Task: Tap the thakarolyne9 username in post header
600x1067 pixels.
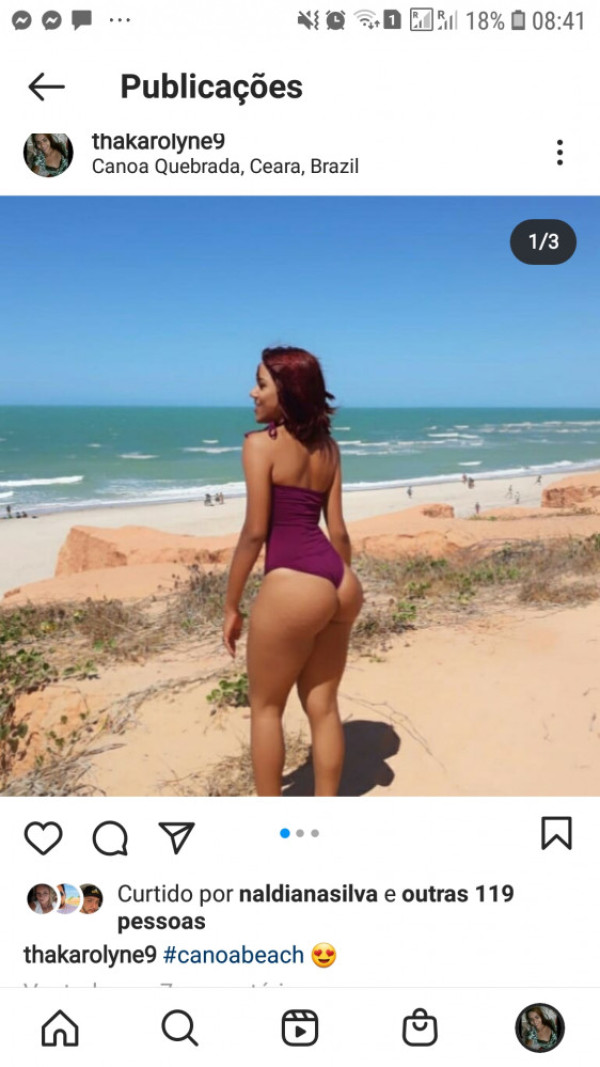Action: [158, 141]
